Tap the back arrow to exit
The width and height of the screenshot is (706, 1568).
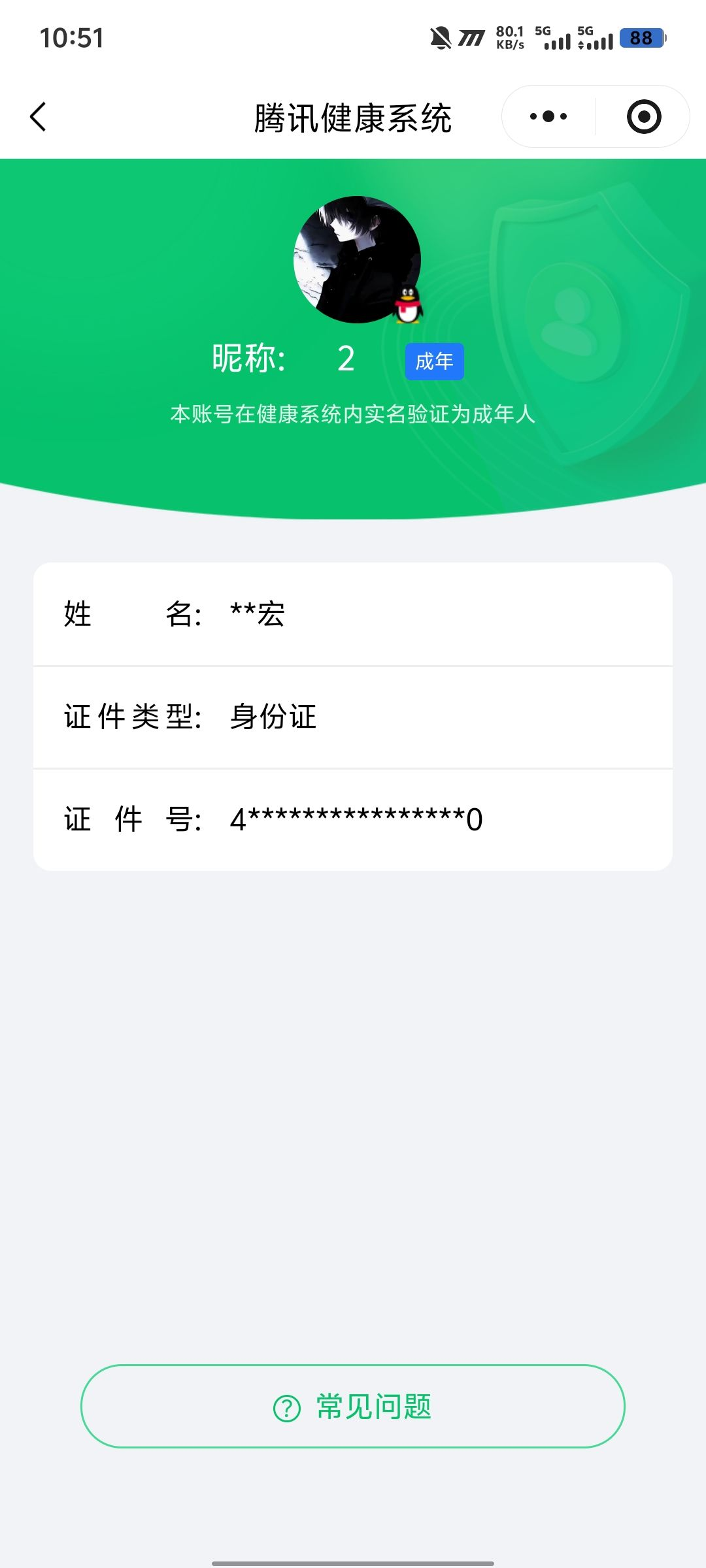pyautogui.click(x=39, y=116)
